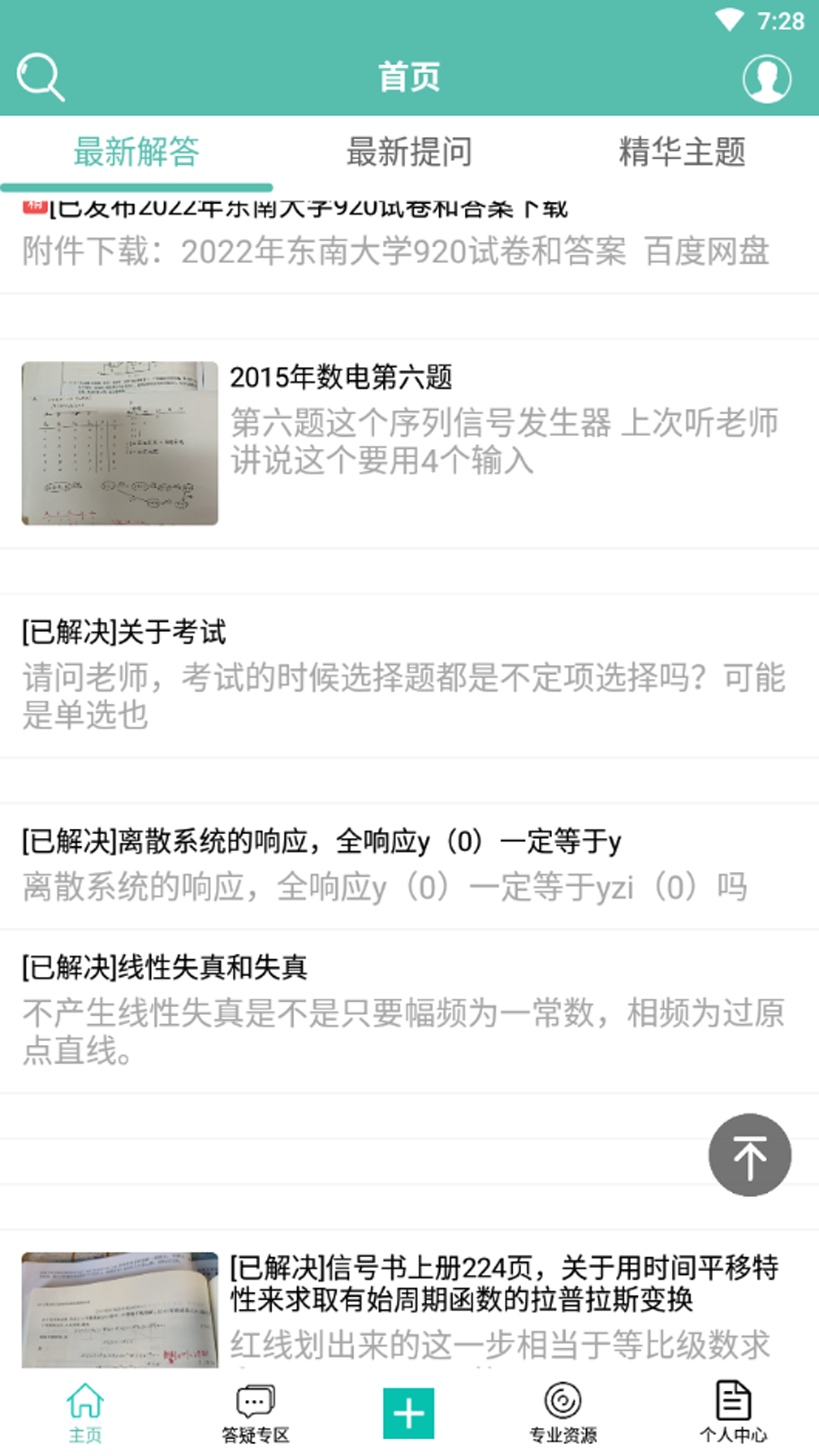View the 信号书上册224页 photo thumbnail
The width and height of the screenshot is (819, 1456).
pos(121,1308)
